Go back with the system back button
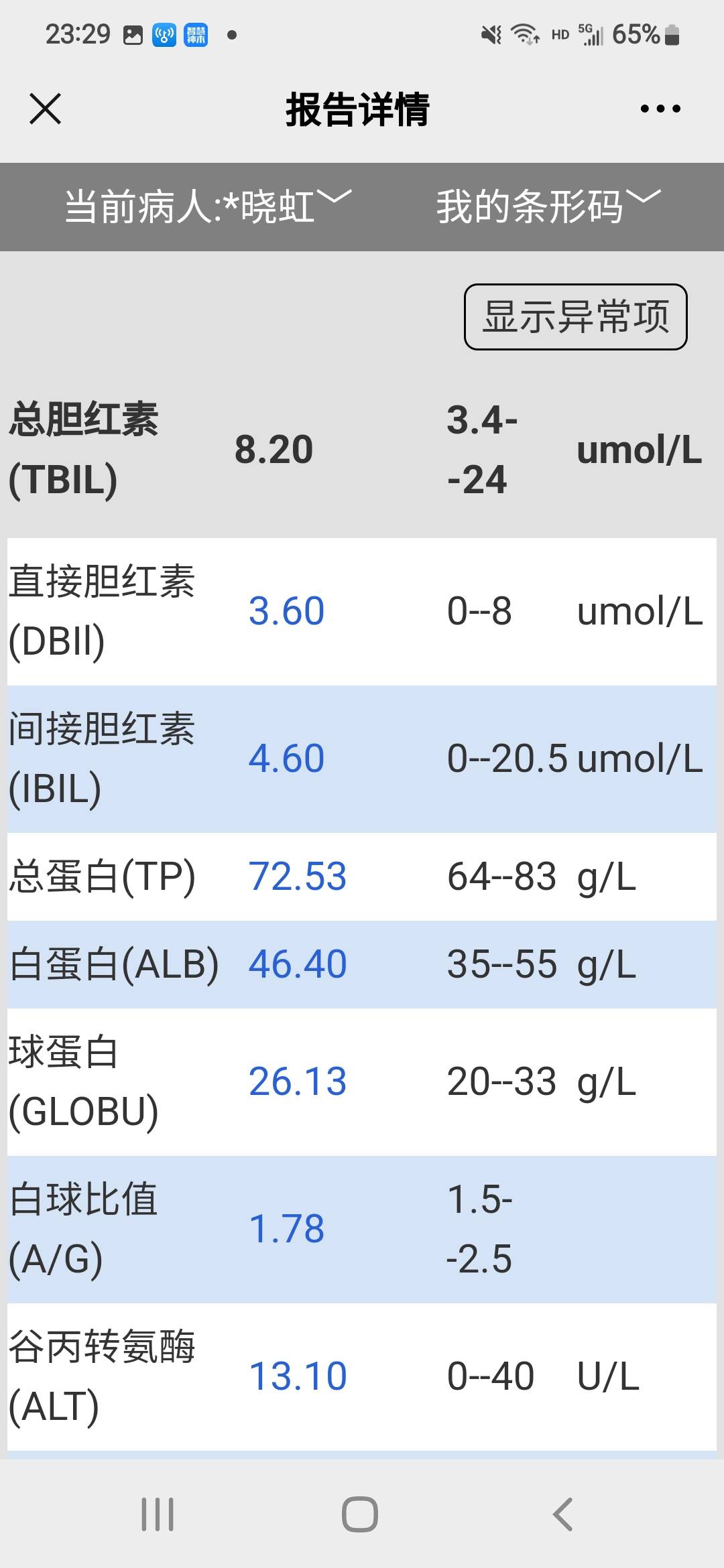 tap(562, 1514)
